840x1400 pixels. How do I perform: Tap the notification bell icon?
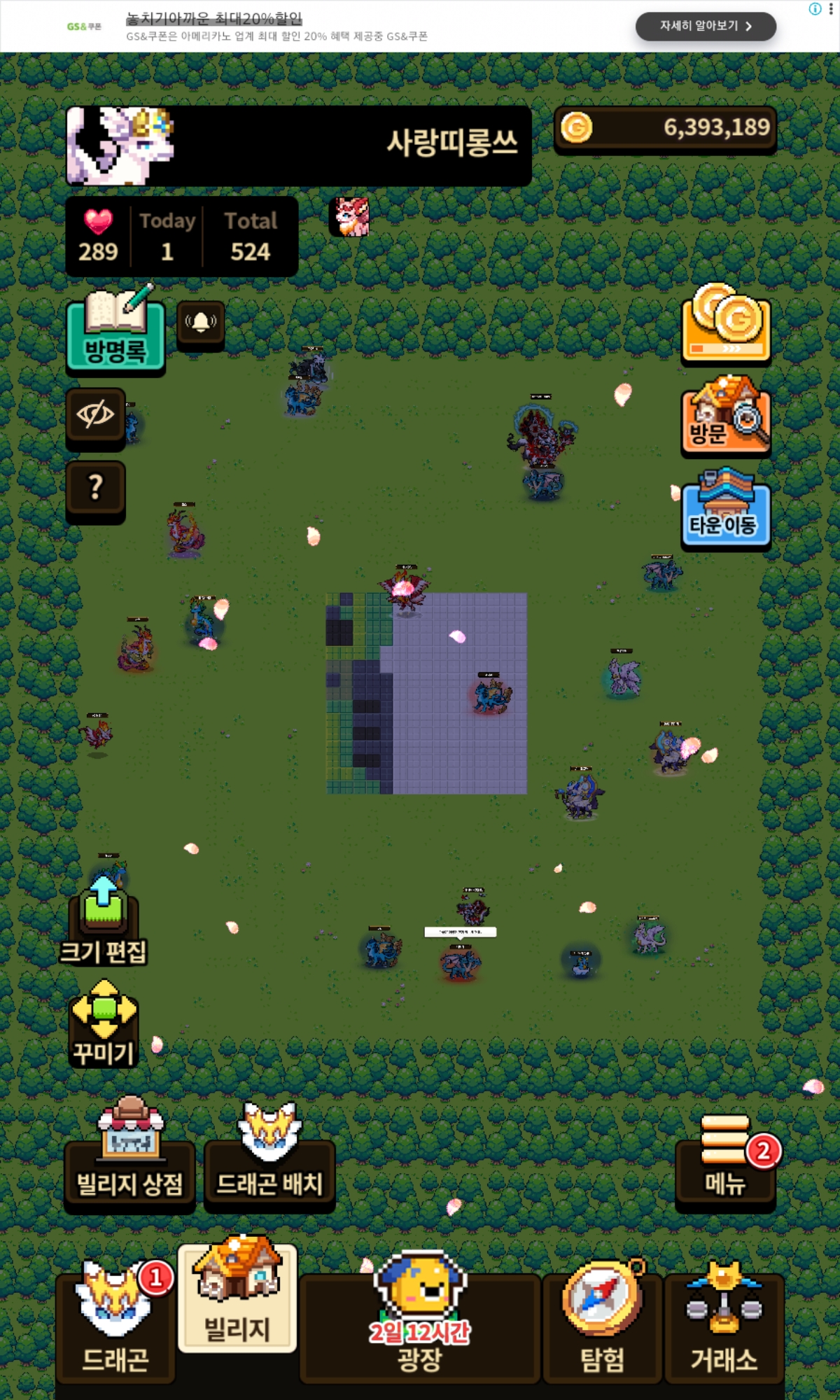coord(200,323)
